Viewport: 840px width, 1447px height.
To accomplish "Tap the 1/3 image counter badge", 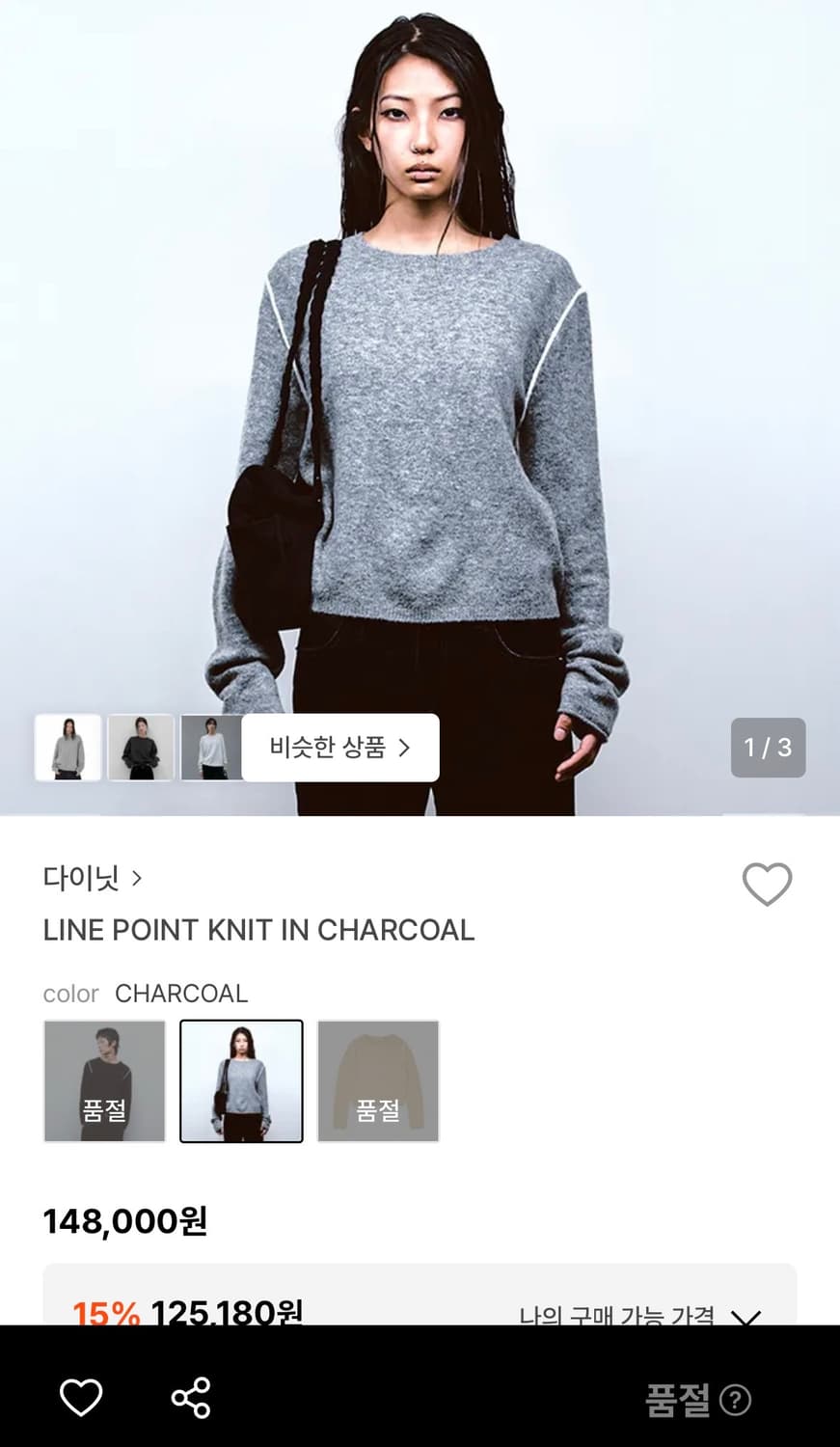I will [x=768, y=748].
